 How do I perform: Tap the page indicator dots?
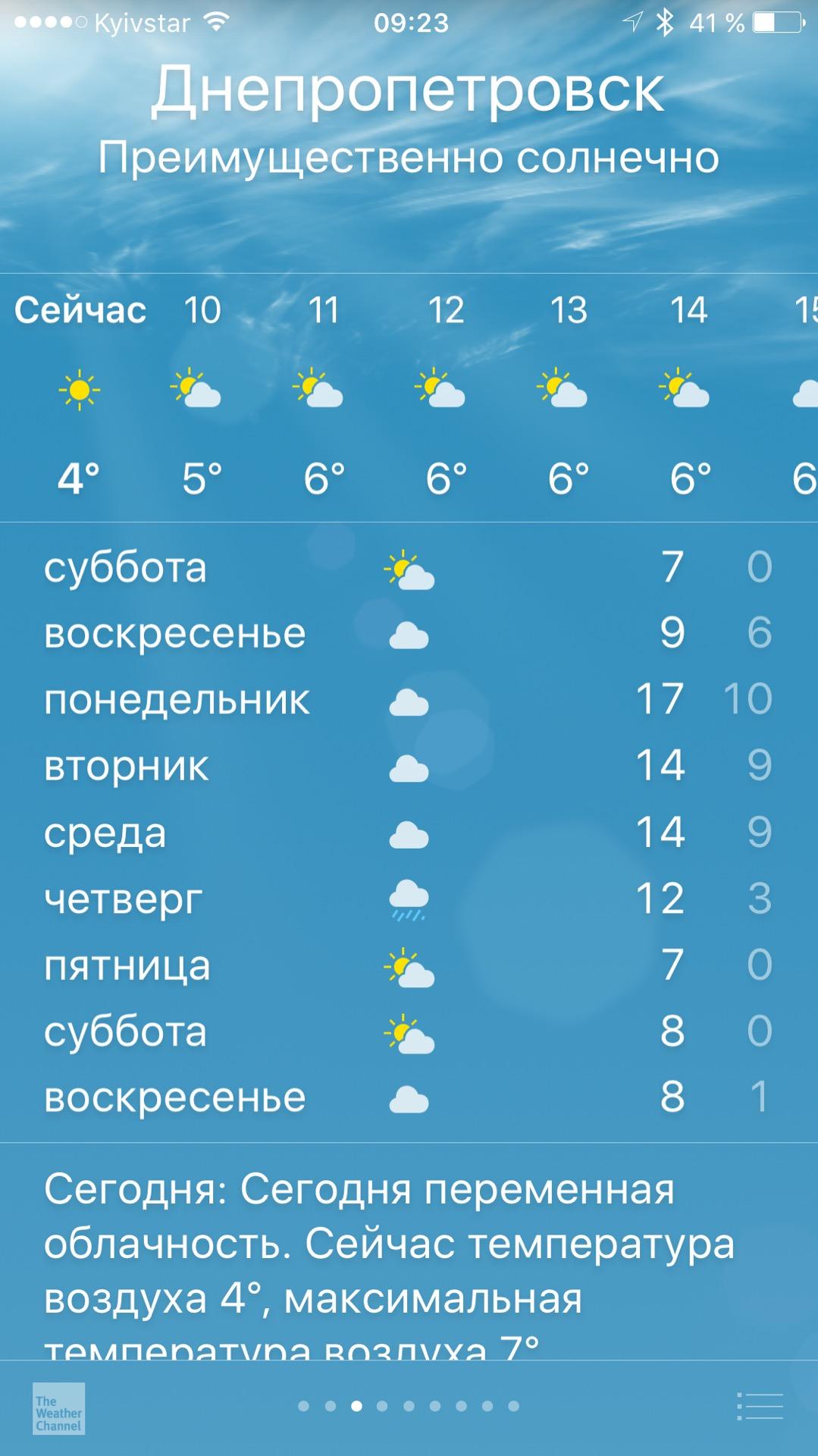(409, 1406)
